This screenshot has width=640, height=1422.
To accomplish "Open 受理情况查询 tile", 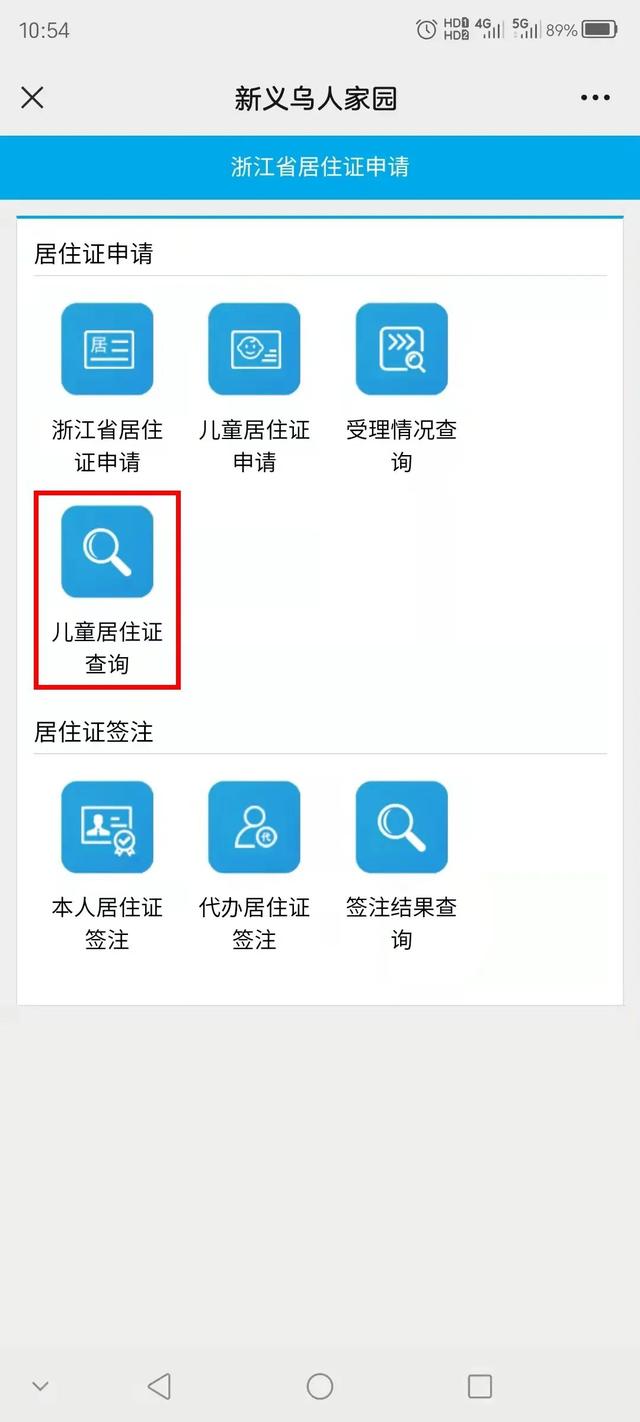I will point(401,349).
